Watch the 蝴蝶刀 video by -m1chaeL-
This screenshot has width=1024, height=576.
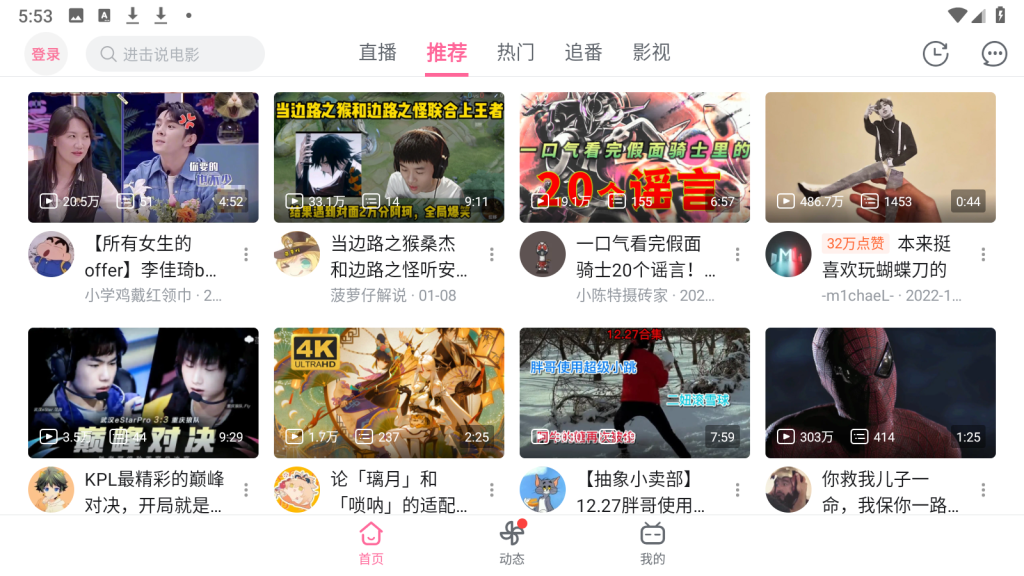tap(880, 157)
